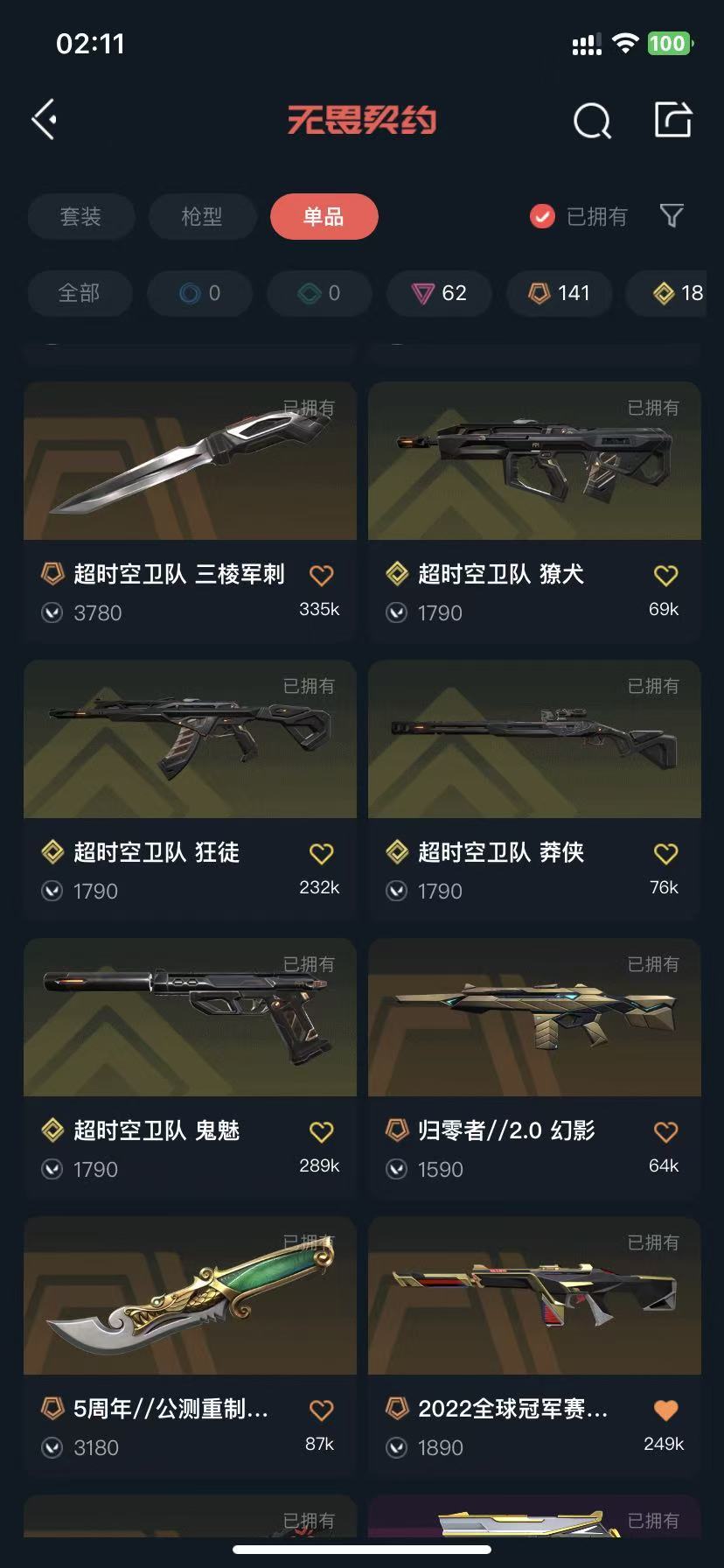Filter by the rarity chip showing 62
The width and height of the screenshot is (724, 1568).
pos(440,293)
